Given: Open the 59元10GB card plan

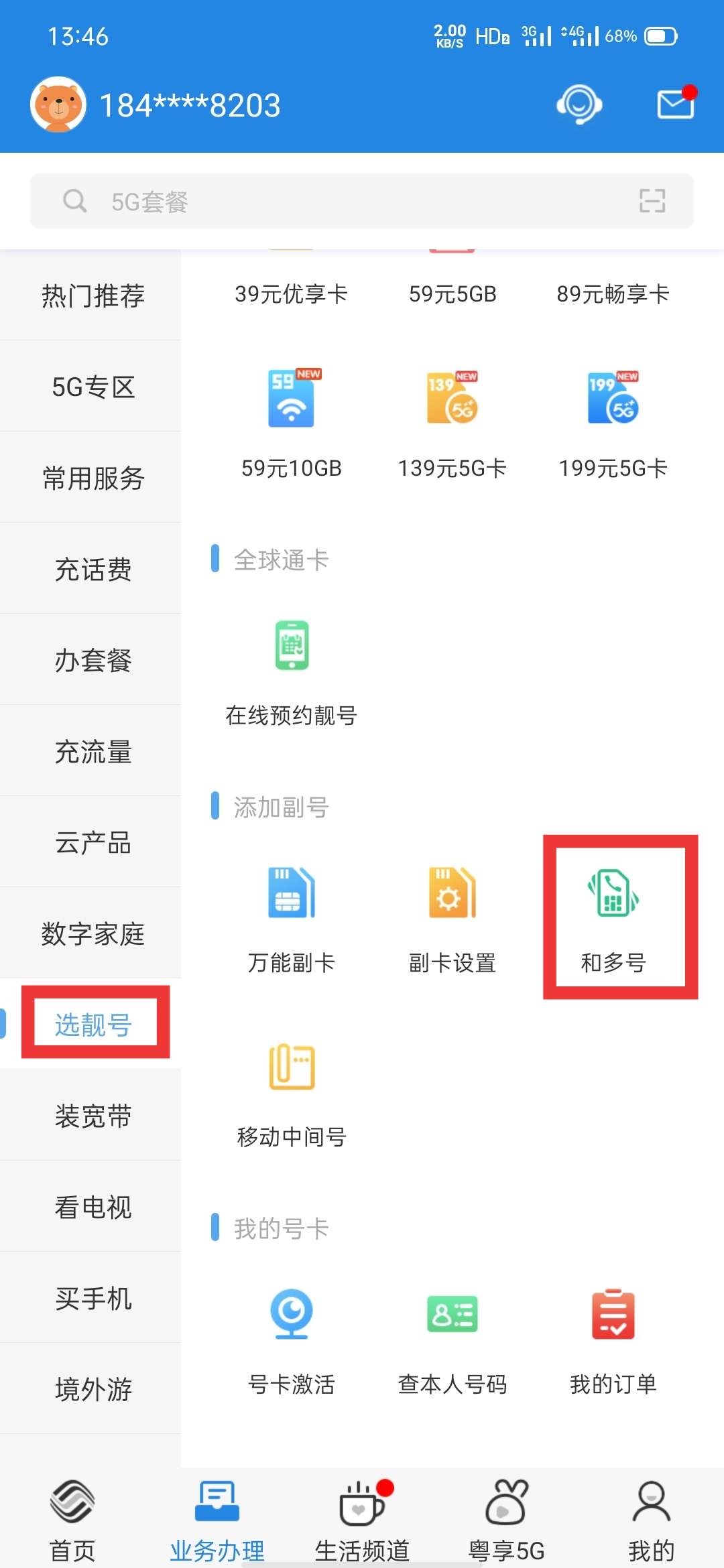Looking at the screenshot, I should pos(291,422).
